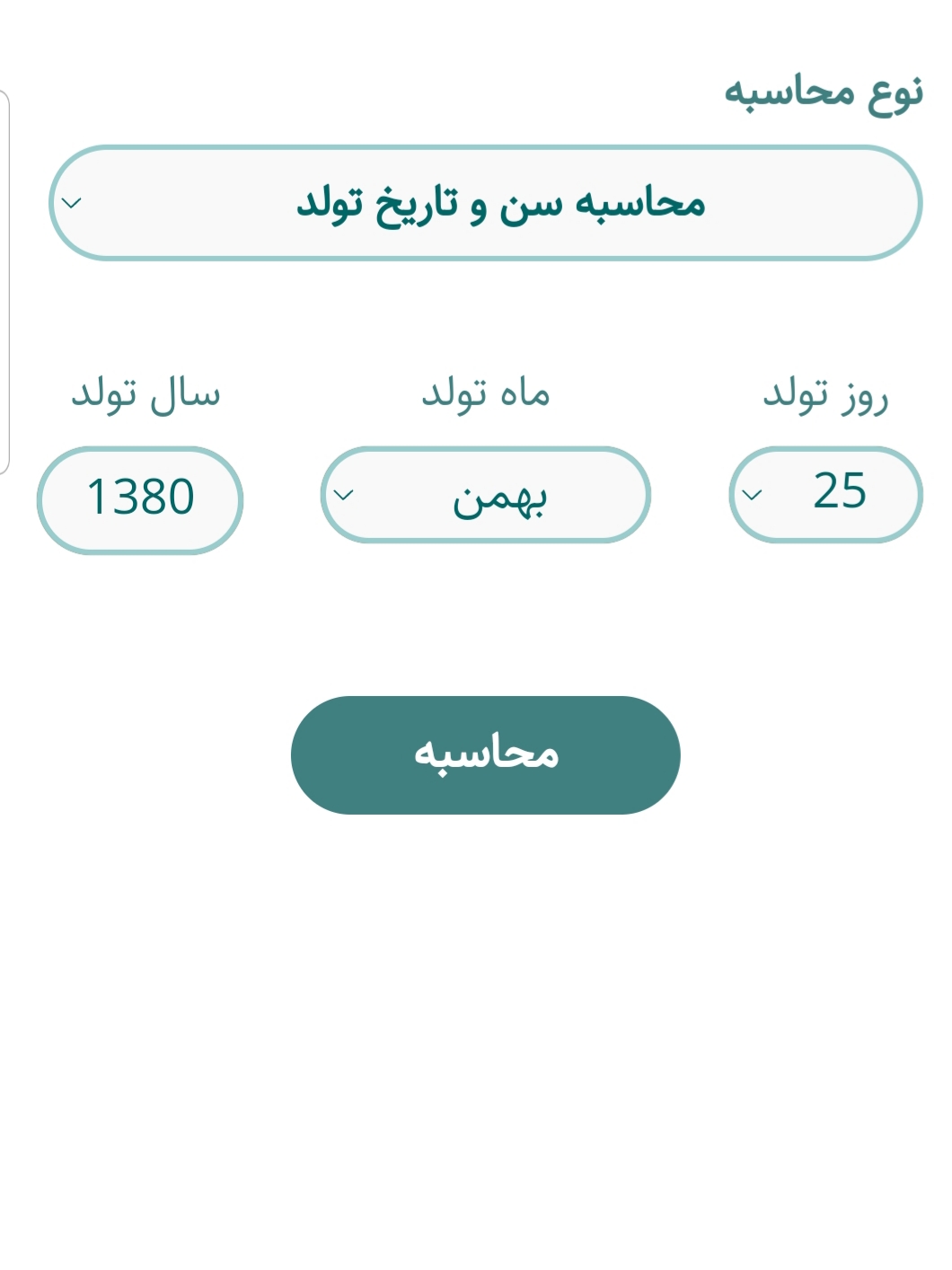Open the calculation type dropdown
The height and width of the screenshot is (1270, 952).
(x=485, y=203)
